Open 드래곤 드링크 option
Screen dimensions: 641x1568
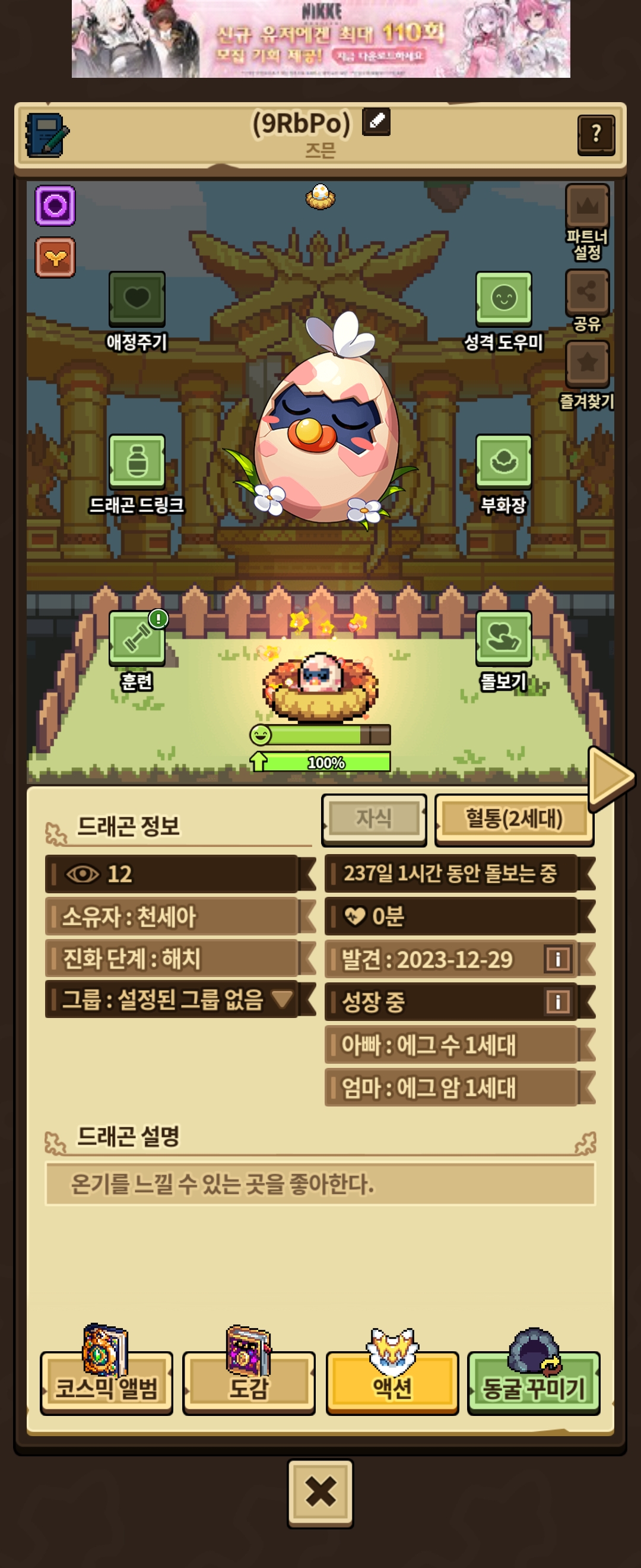(137, 461)
